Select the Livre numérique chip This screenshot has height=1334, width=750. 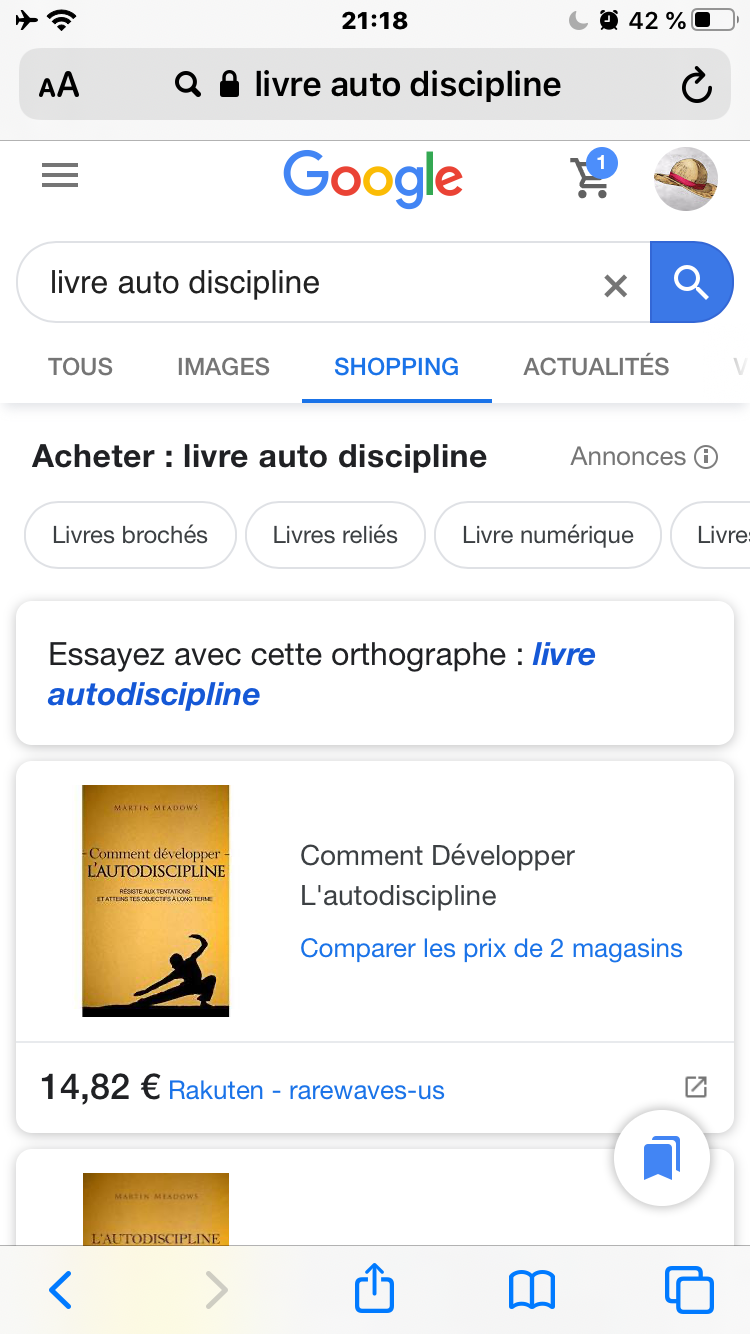tap(548, 535)
